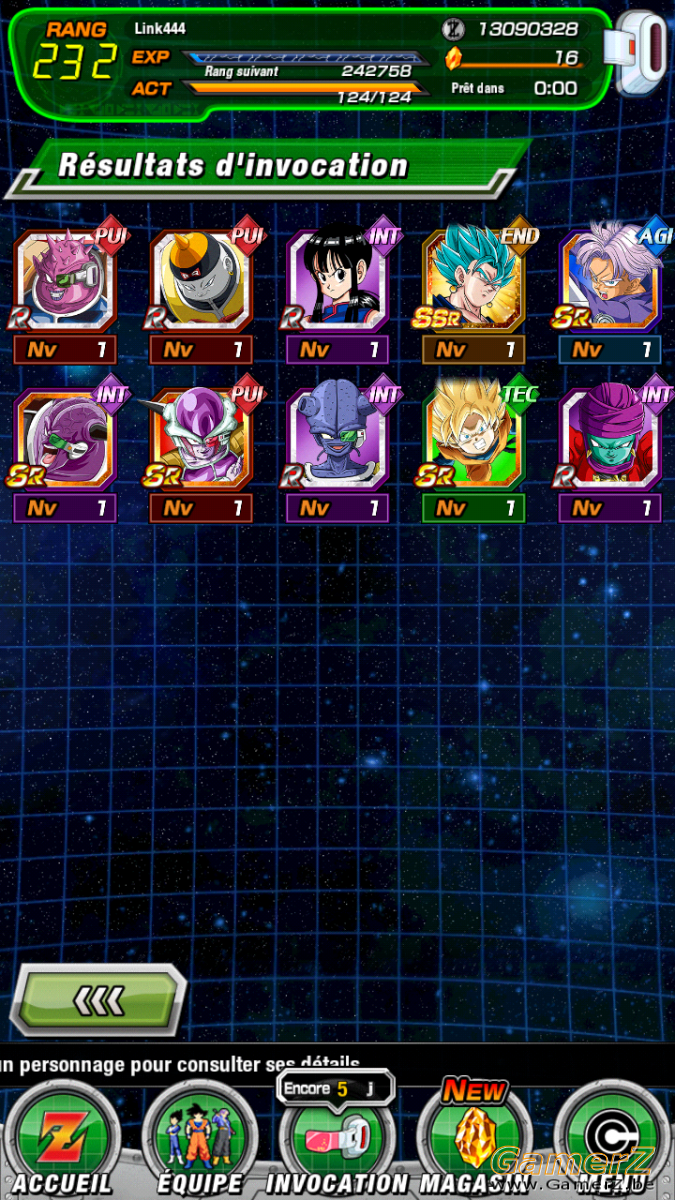
Task: View the SR AGI Trunks character
Action: tap(610, 282)
